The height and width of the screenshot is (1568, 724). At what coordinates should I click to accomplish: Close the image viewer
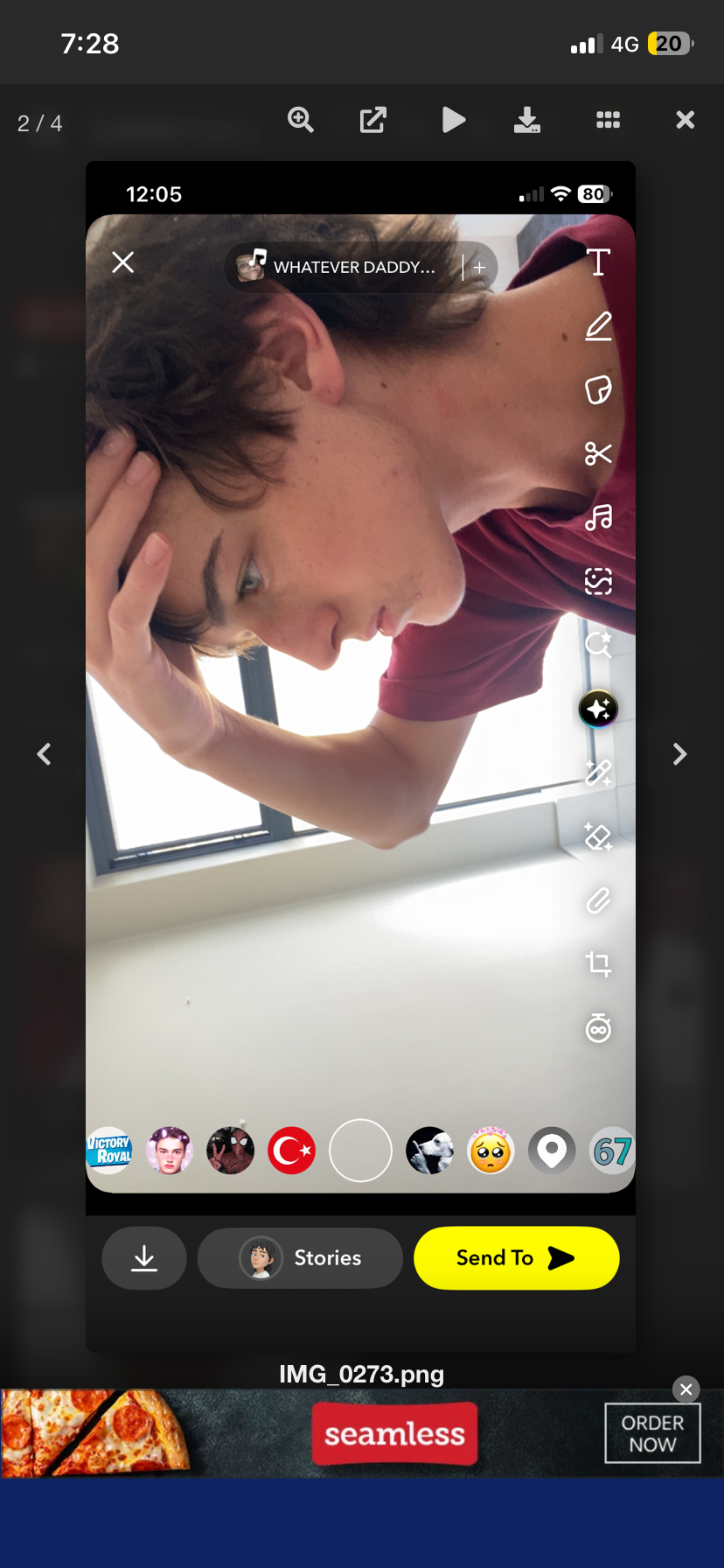(685, 120)
